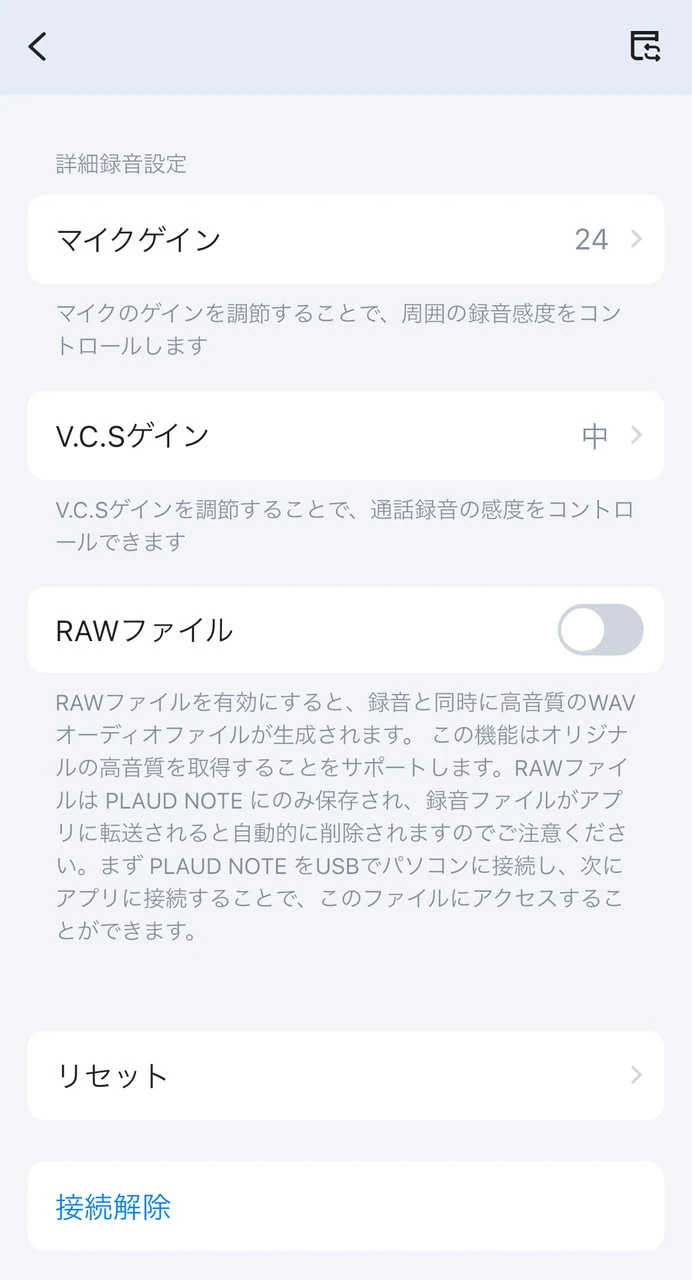Open the リセット row
Image resolution: width=692 pixels, height=1280 pixels.
tap(345, 1075)
